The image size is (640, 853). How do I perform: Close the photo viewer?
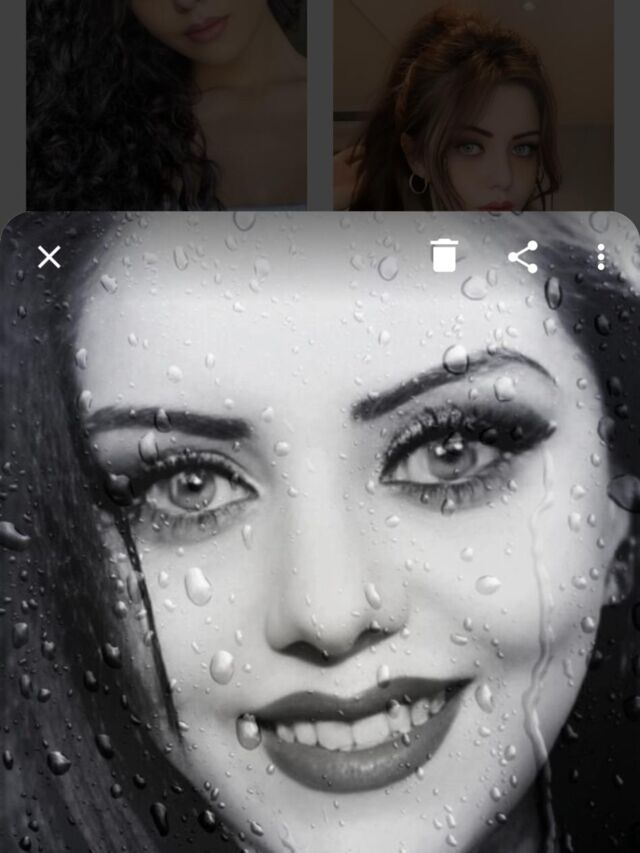coord(49,257)
